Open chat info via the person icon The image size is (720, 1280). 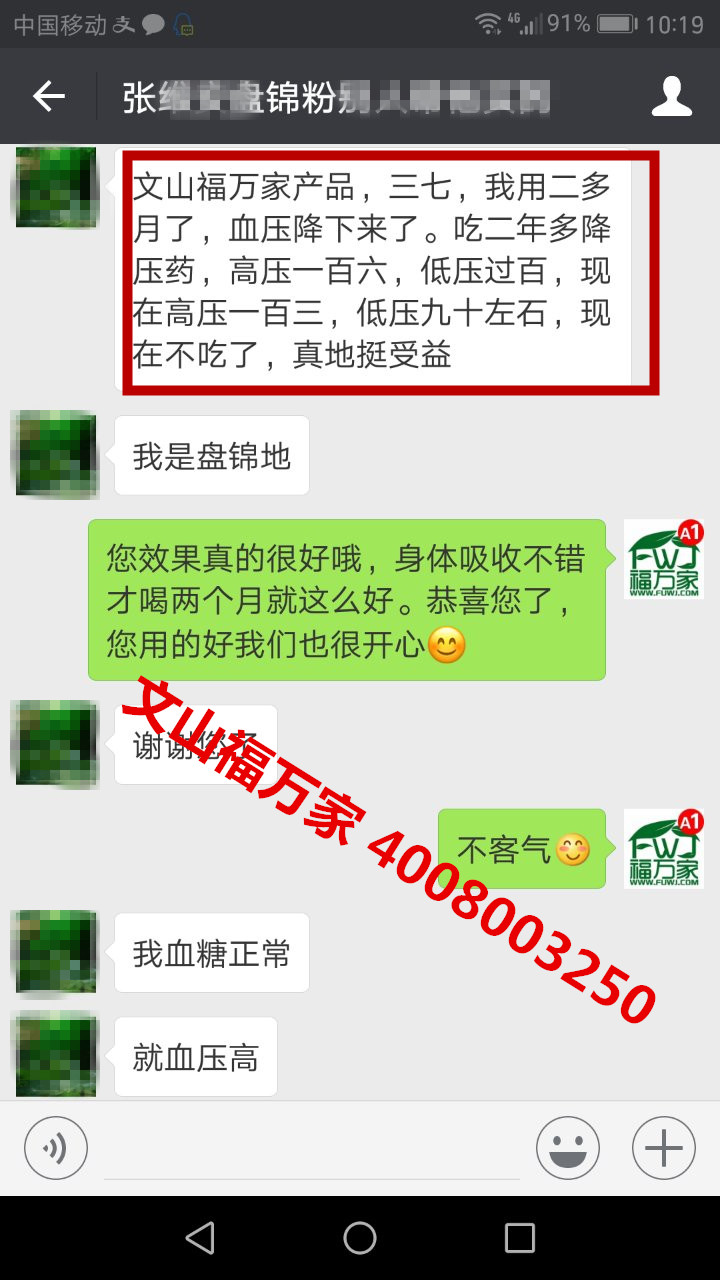coord(671,97)
